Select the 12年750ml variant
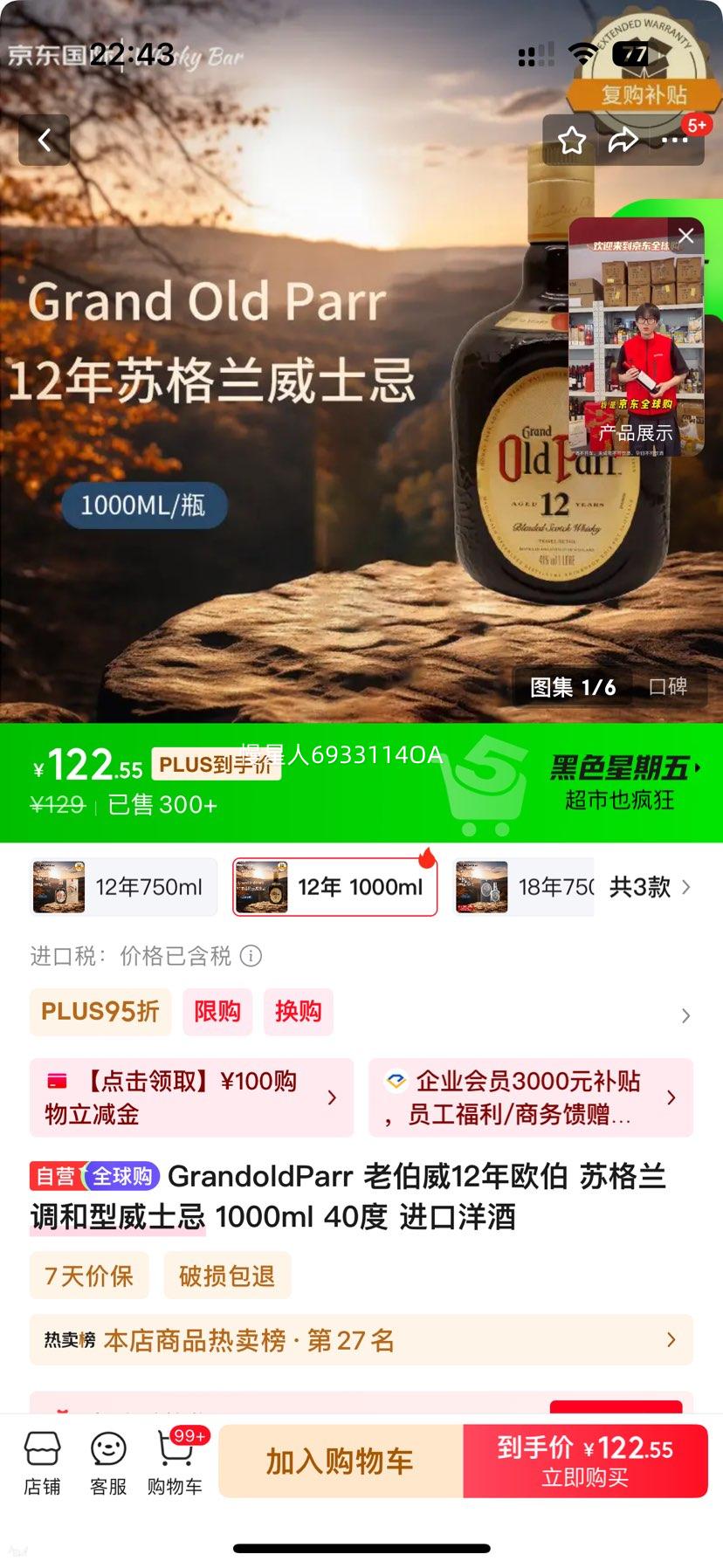The image size is (723, 1568). pyautogui.click(x=122, y=886)
